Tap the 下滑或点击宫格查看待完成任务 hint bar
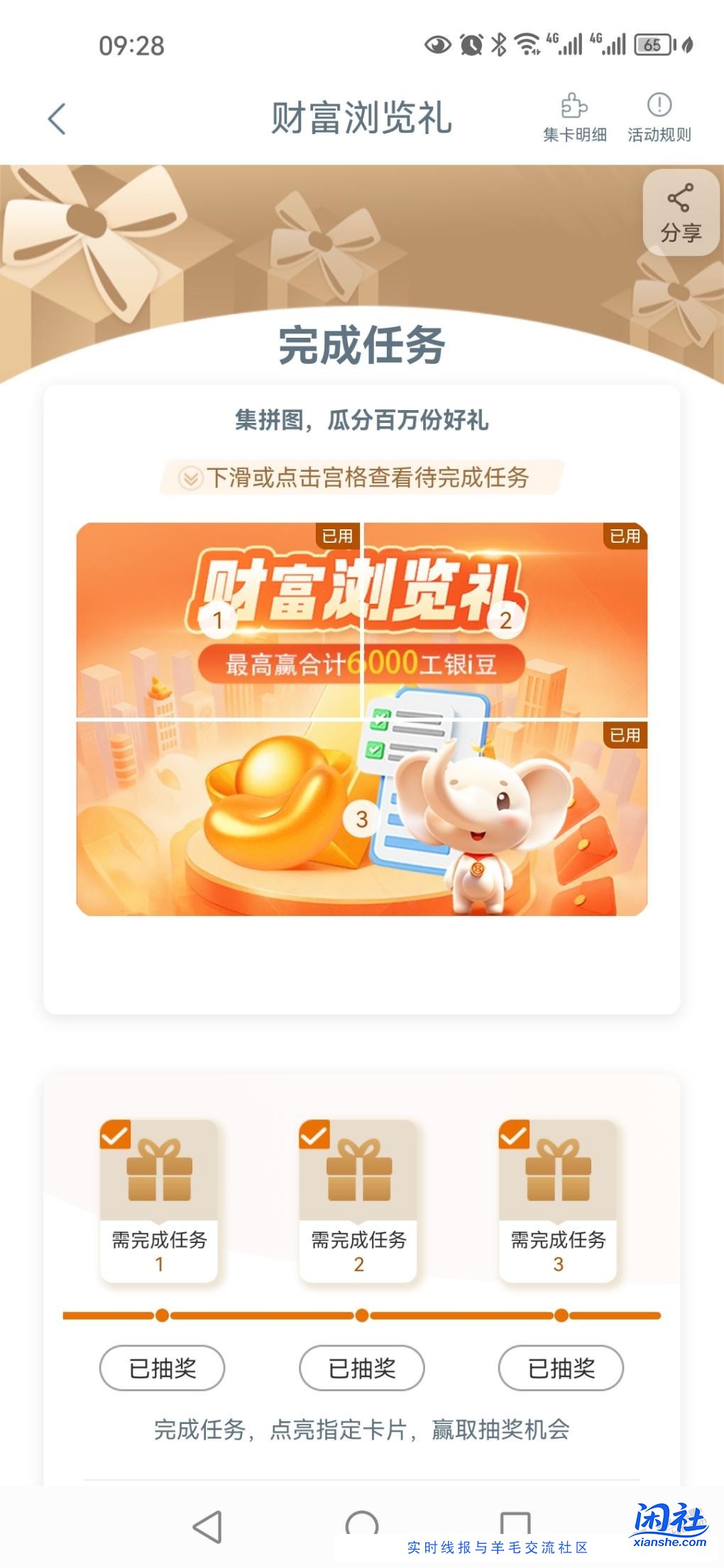 tap(362, 477)
